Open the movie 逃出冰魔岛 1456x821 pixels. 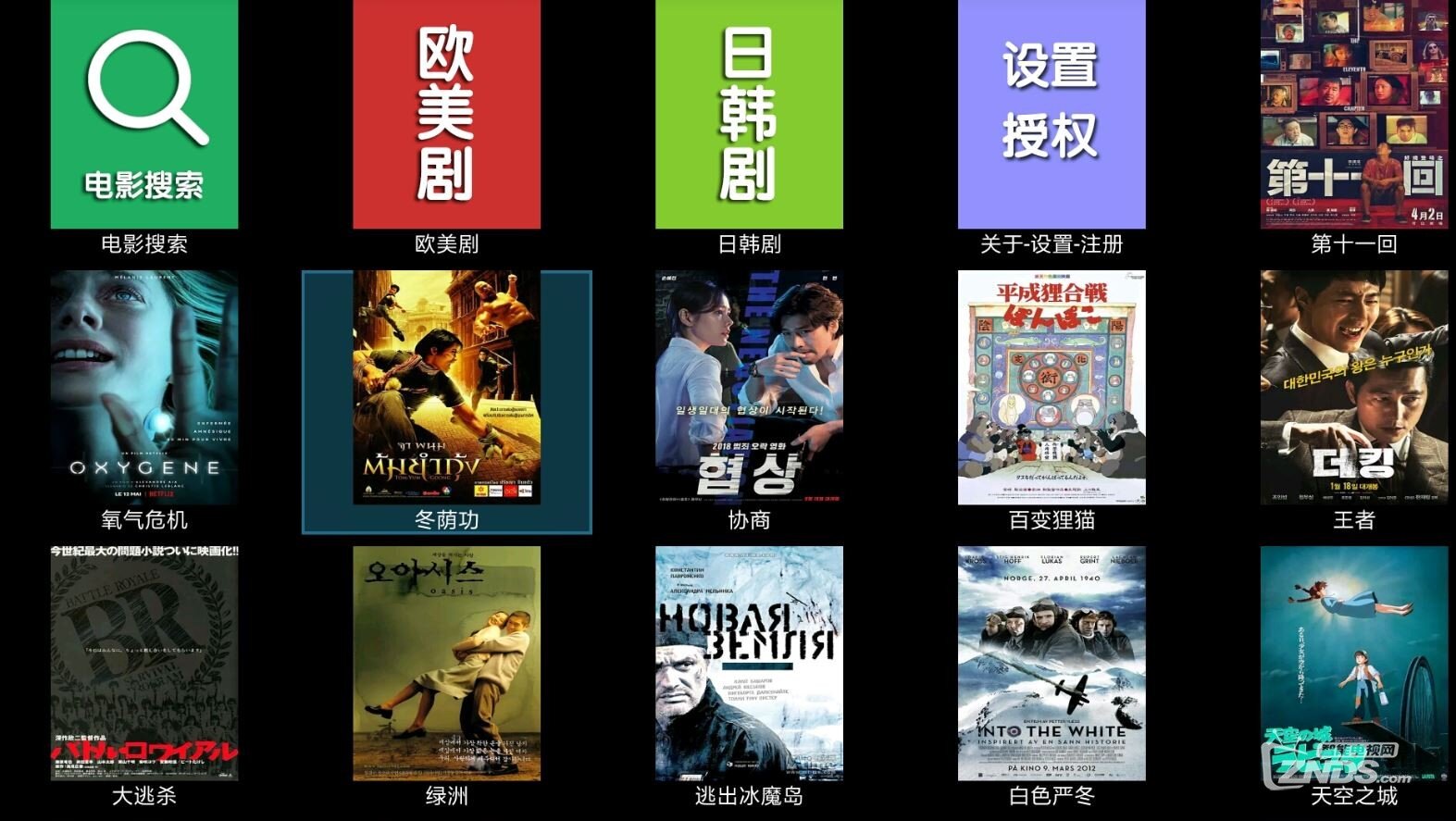(x=749, y=663)
